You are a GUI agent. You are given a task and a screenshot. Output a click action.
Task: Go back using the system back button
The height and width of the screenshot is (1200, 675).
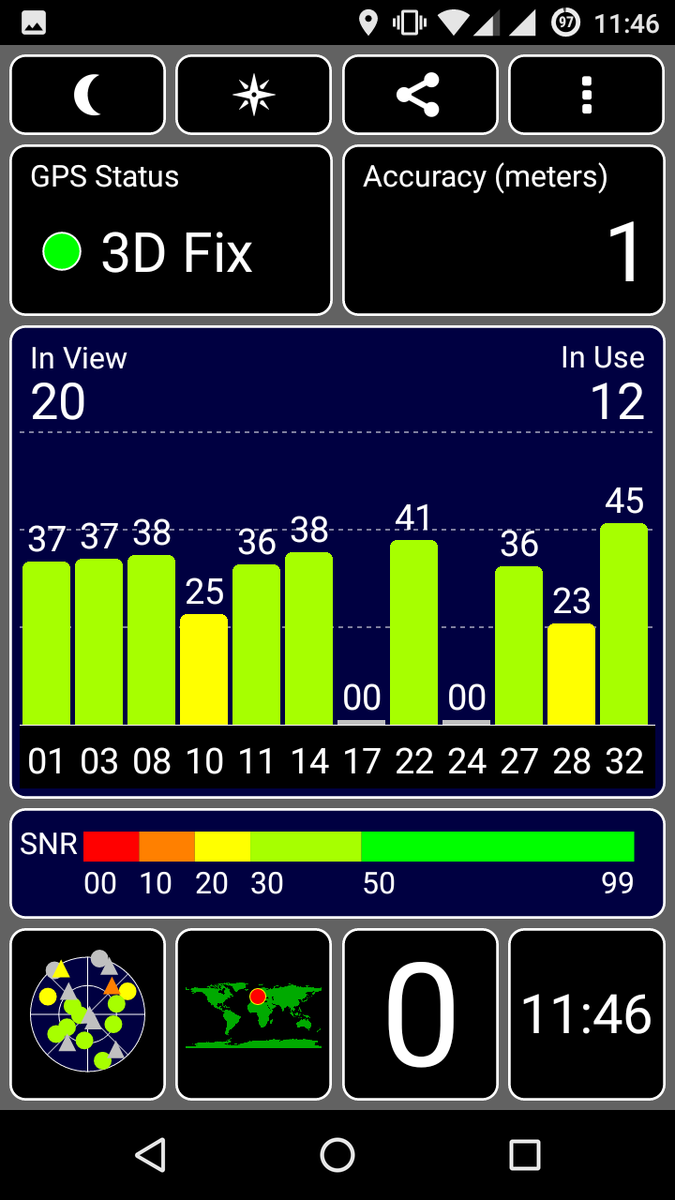click(150, 1155)
